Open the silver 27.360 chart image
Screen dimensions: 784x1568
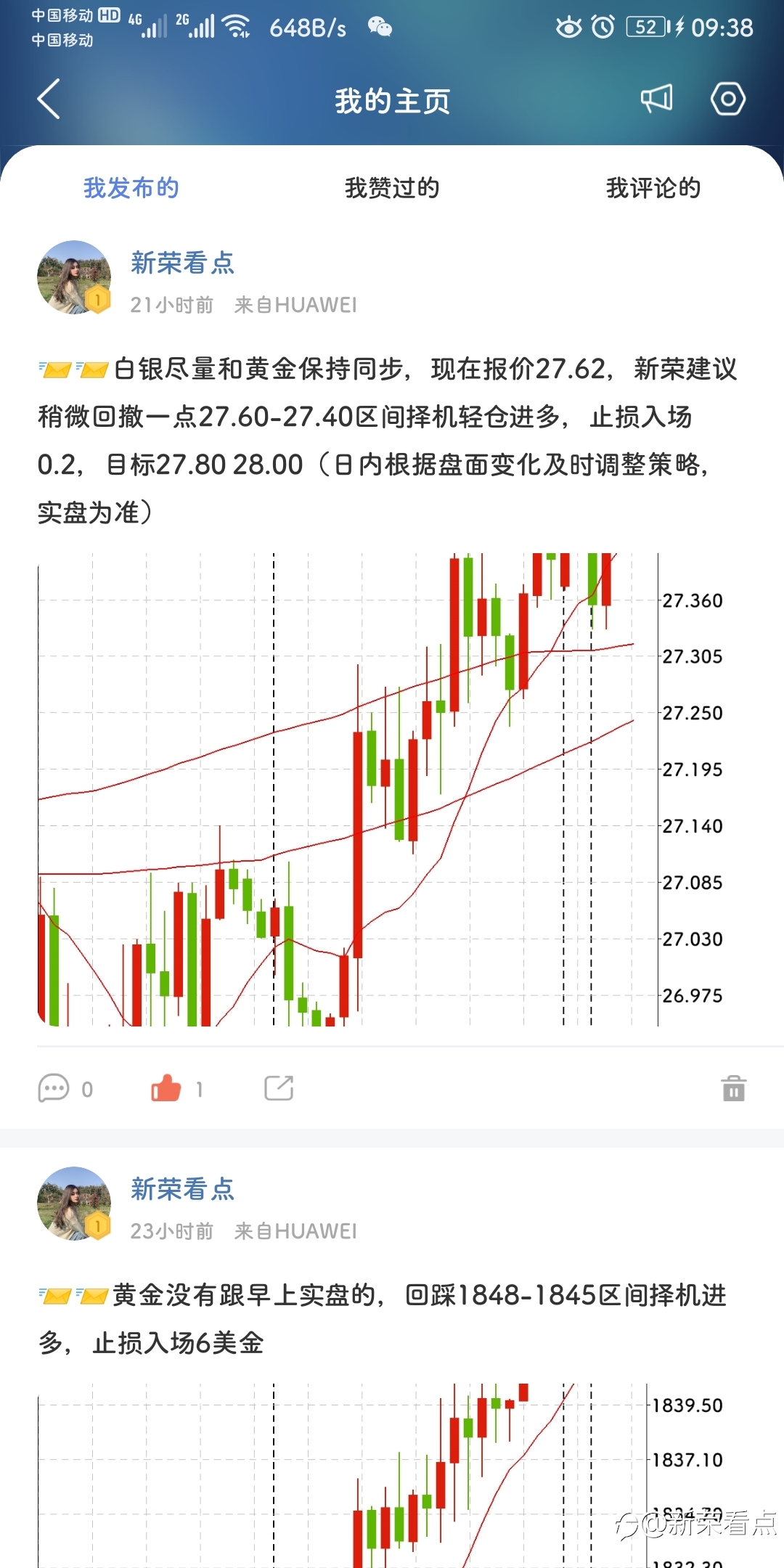[x=383, y=790]
